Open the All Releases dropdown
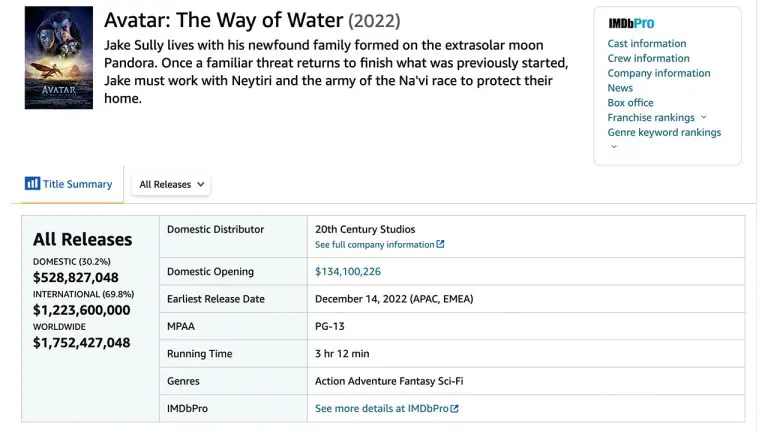This screenshot has height=432, width=768. 172,185
